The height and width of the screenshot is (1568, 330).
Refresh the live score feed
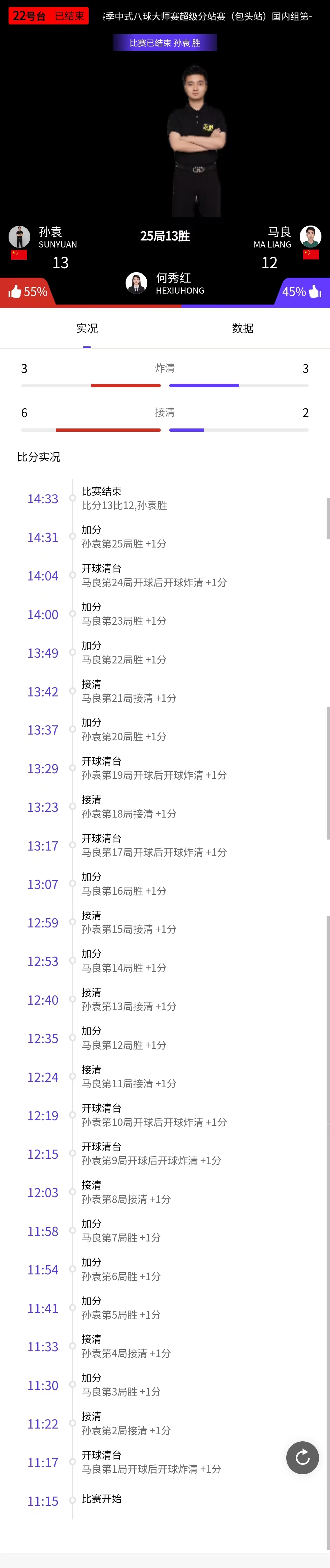point(302,1457)
